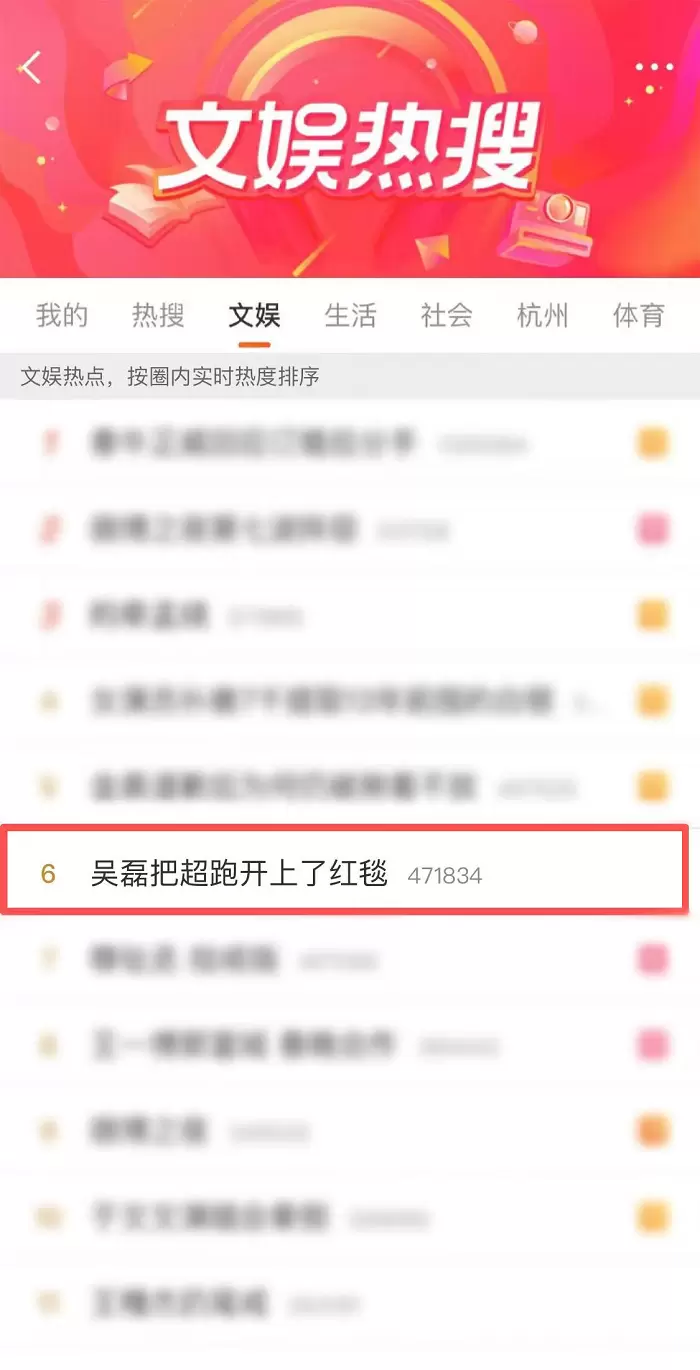700x1370 pixels.
Task: Open the 体育 tab
Action: coord(638,316)
